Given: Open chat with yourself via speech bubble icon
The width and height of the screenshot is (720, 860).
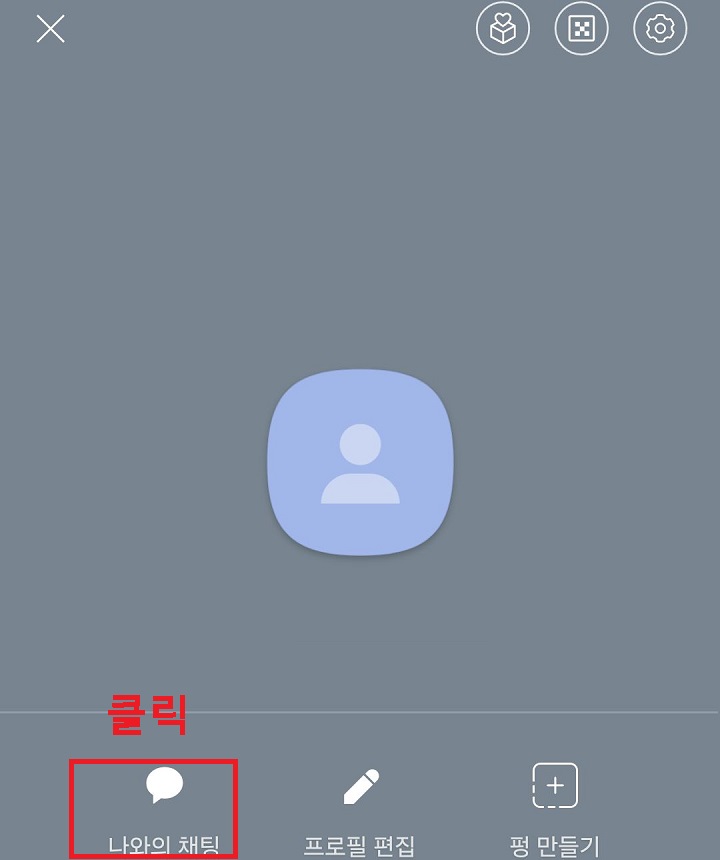Looking at the screenshot, I should [164, 786].
